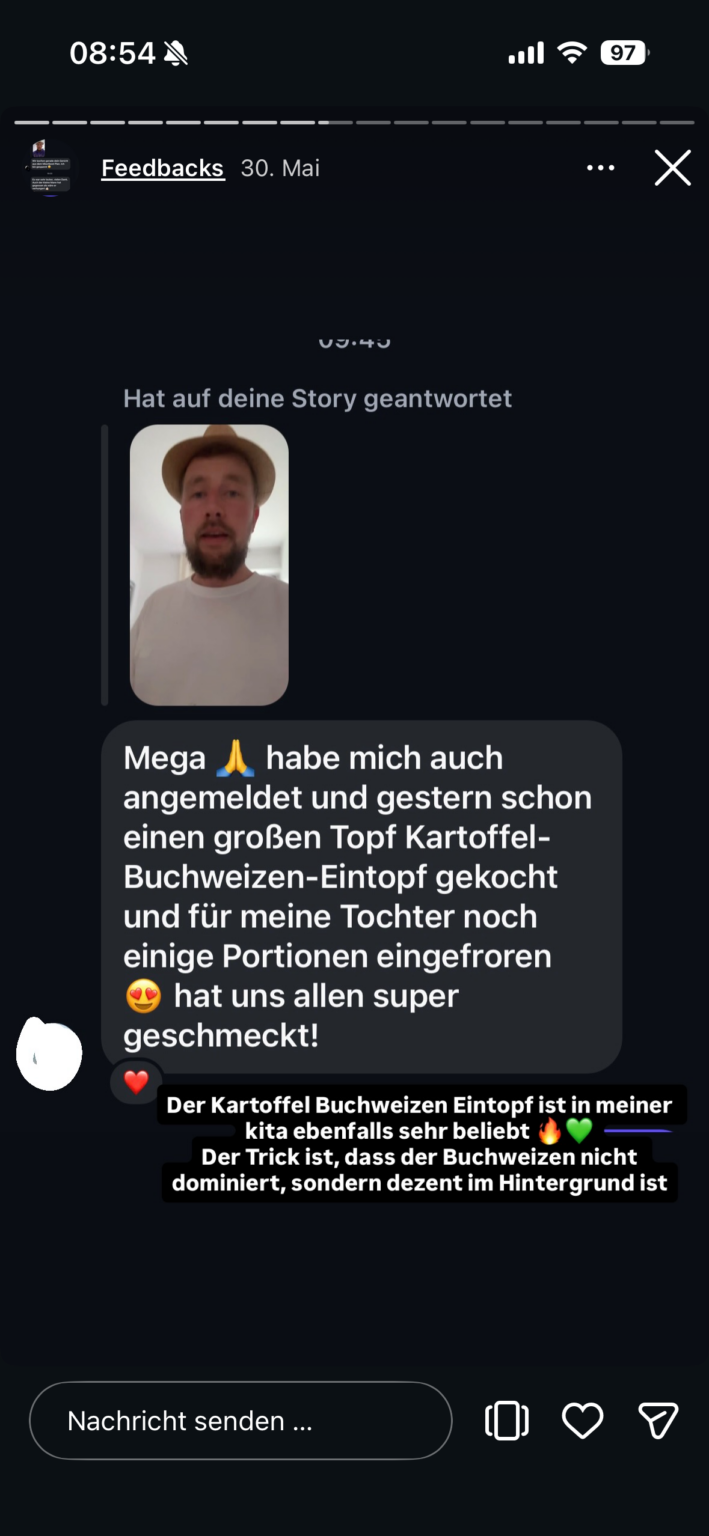
Task: Open the highlights carousel icon beside message field
Action: pos(506,1420)
